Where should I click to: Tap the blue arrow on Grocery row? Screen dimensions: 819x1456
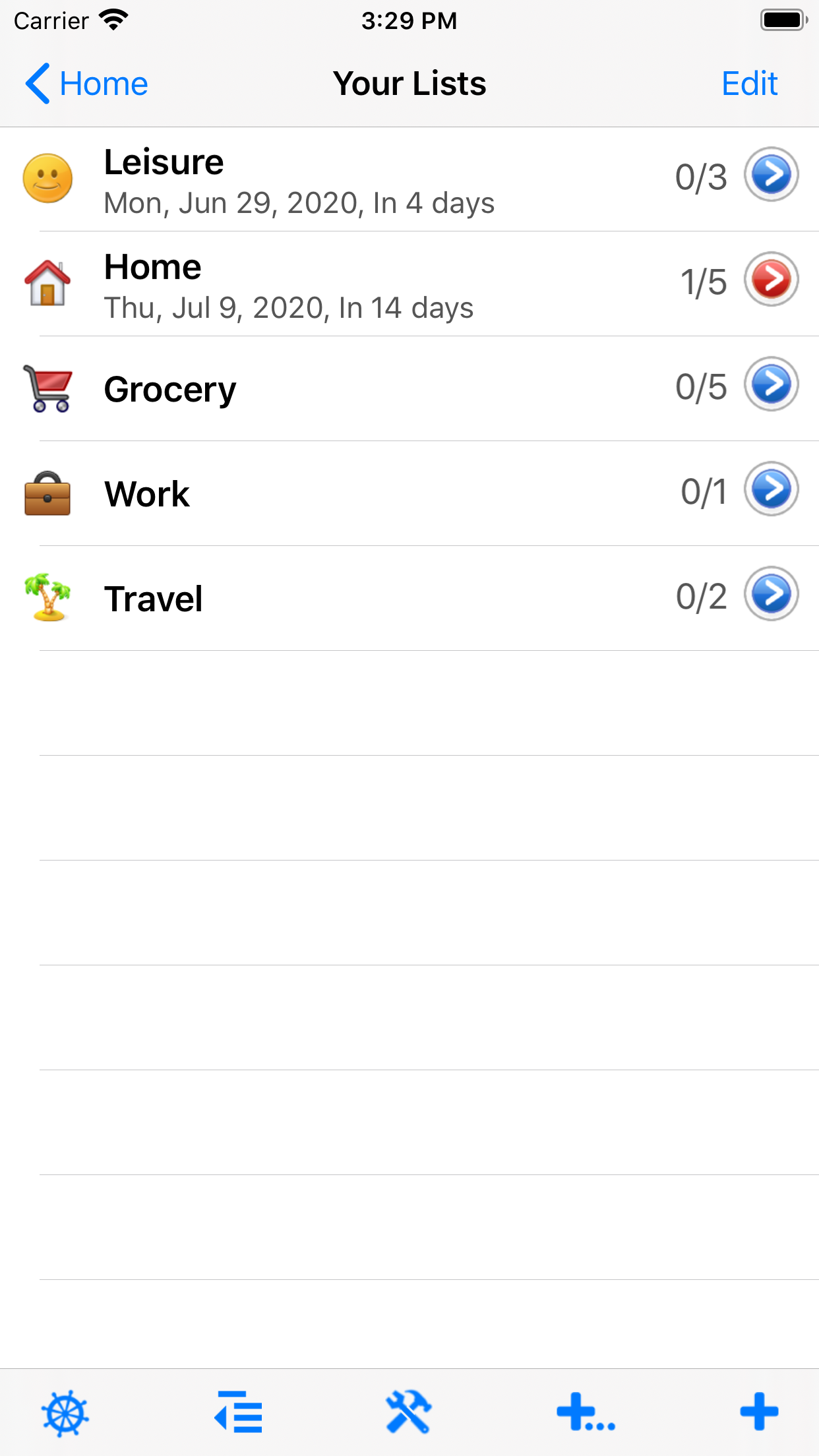tap(772, 384)
